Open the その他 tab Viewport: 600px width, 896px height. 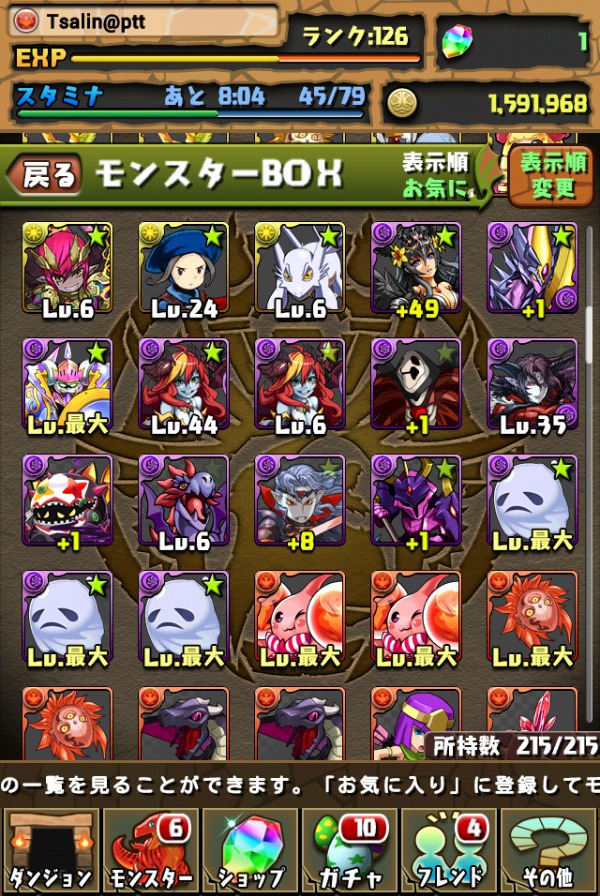click(548, 850)
